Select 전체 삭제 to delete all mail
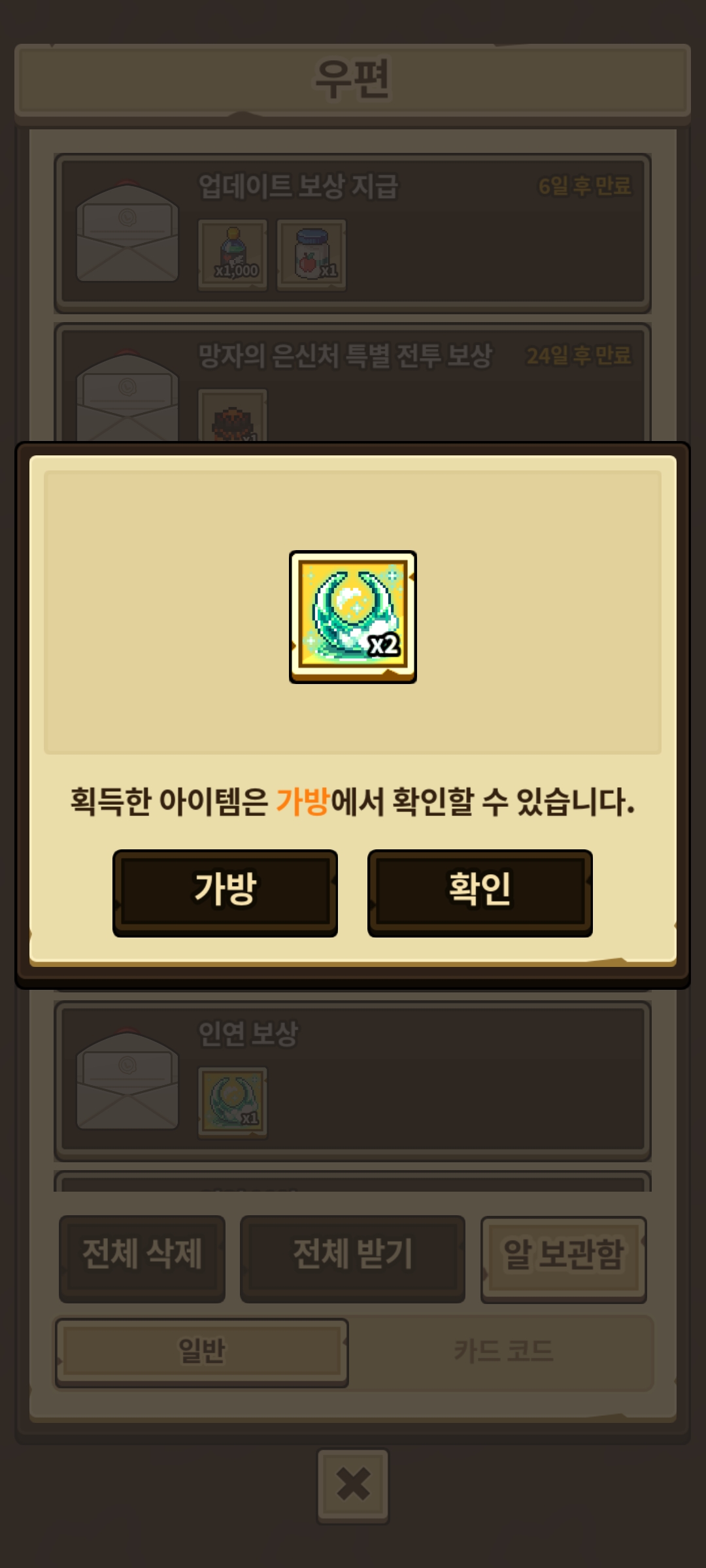This screenshot has width=706, height=1568. (x=142, y=1258)
